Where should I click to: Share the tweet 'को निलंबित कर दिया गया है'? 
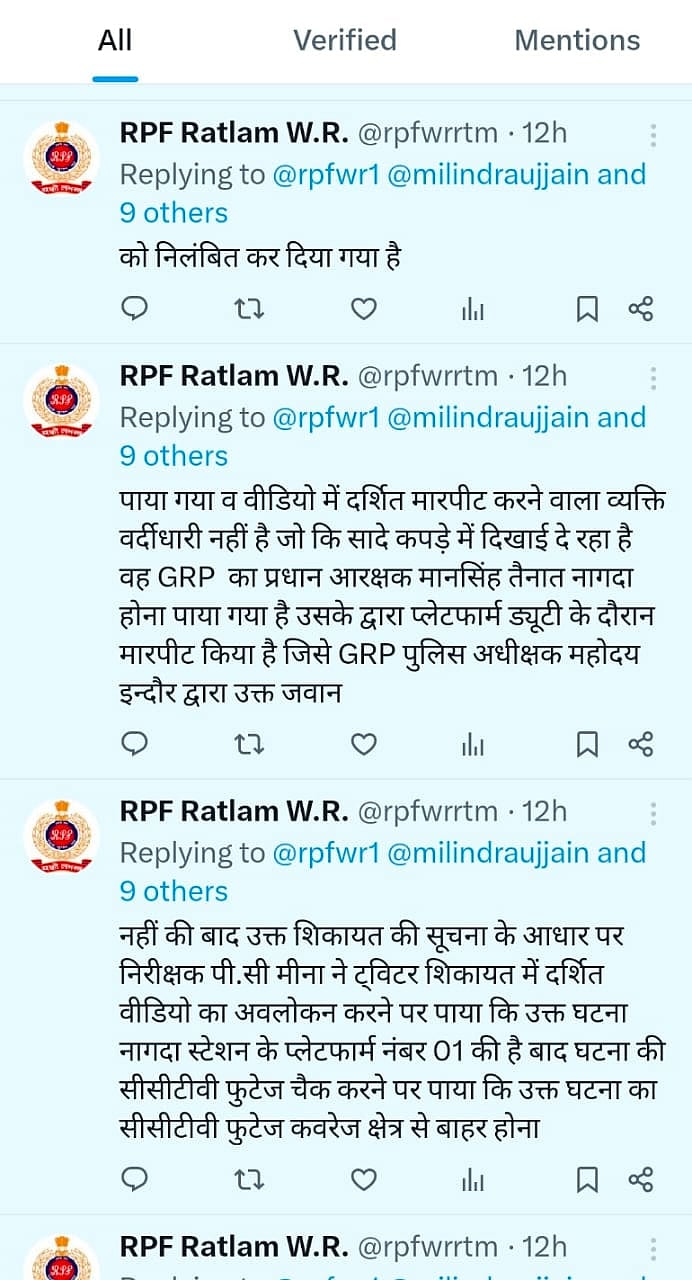coord(641,309)
